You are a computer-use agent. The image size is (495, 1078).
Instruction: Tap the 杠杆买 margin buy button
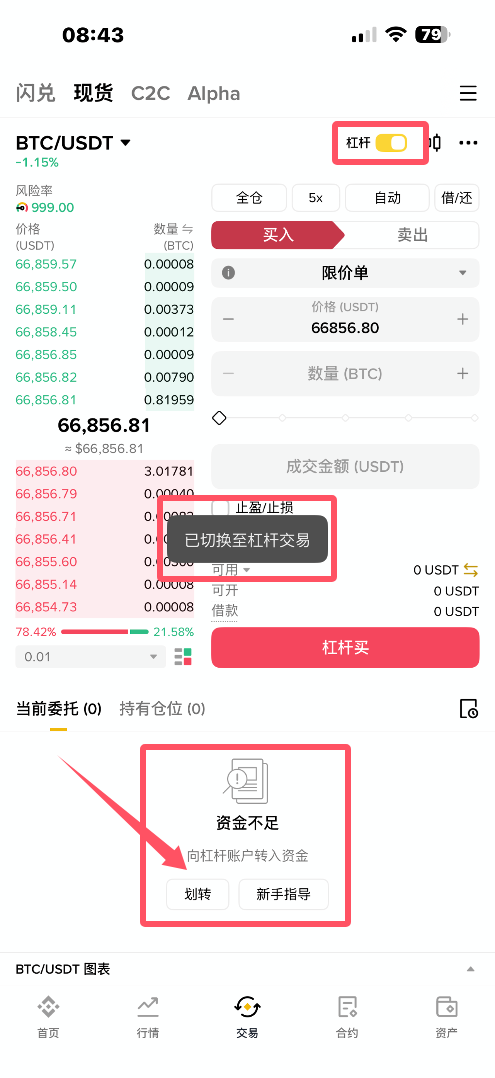(345, 648)
